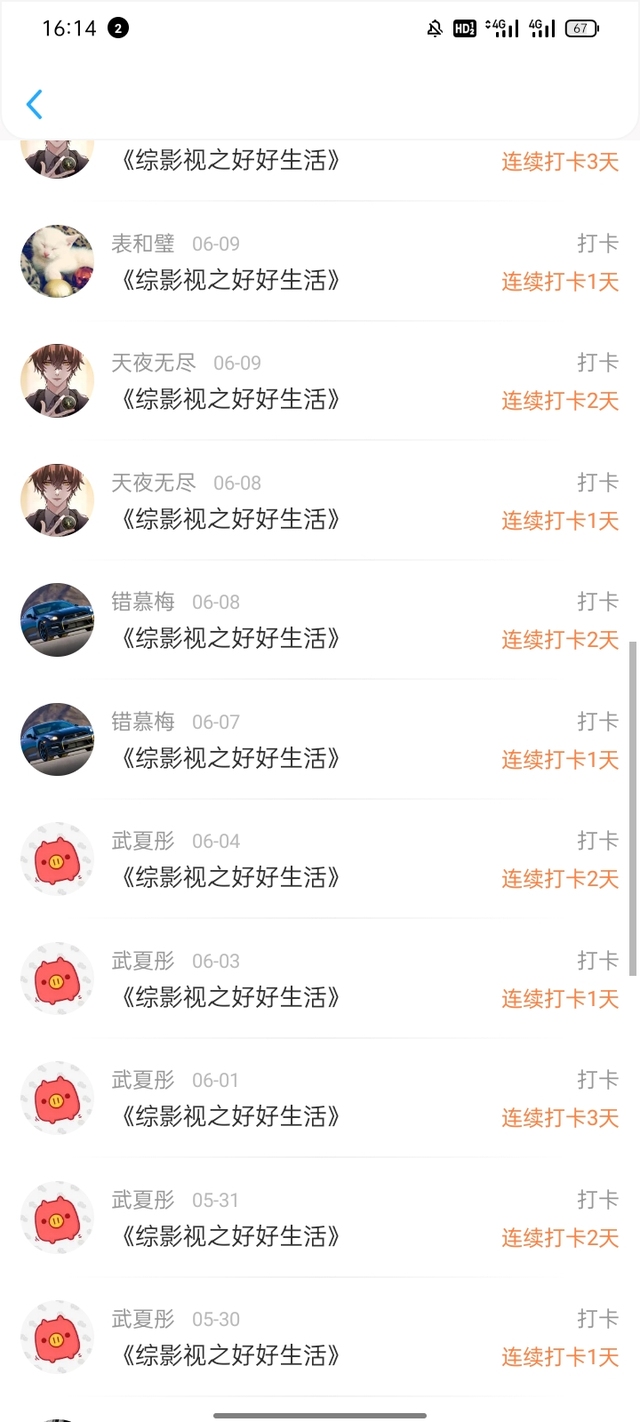The height and width of the screenshot is (1422, 640).
Task: Open 武夏彤's 05-31 check-in record
Action: pos(320,1218)
